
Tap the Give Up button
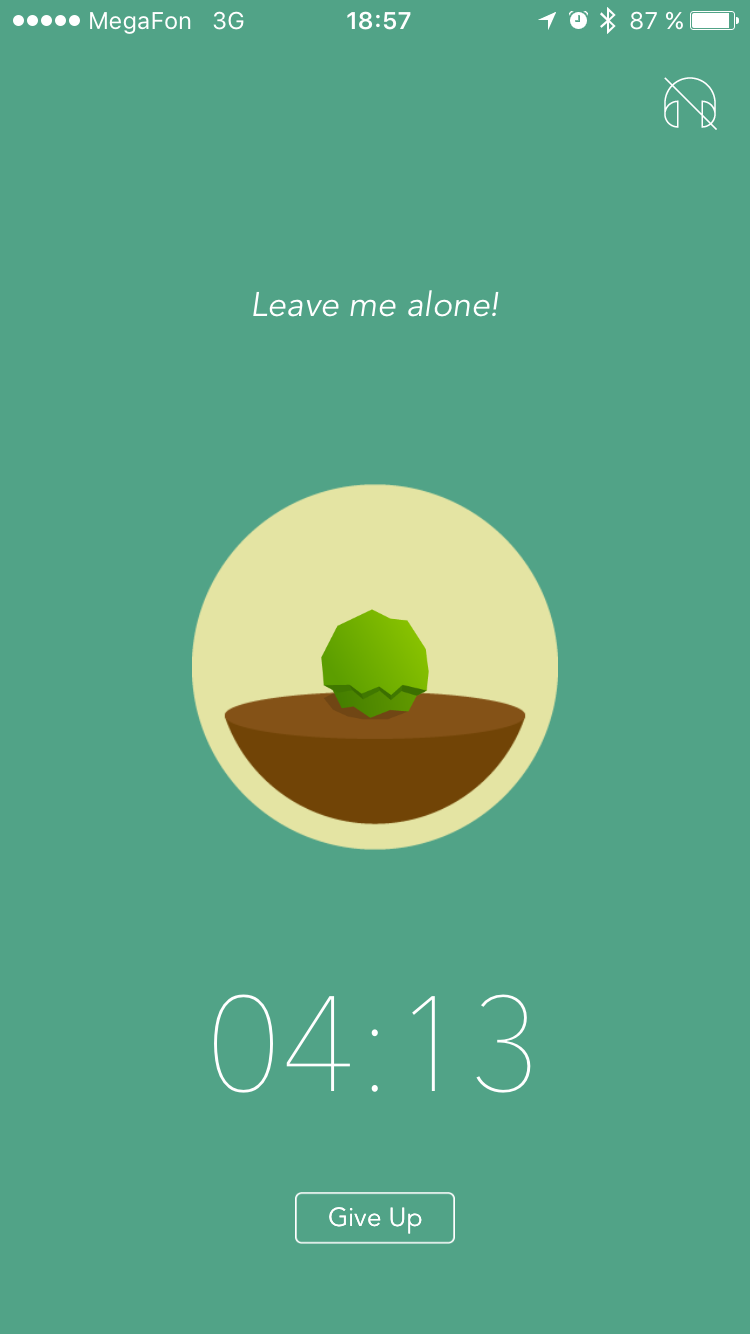(375, 1217)
